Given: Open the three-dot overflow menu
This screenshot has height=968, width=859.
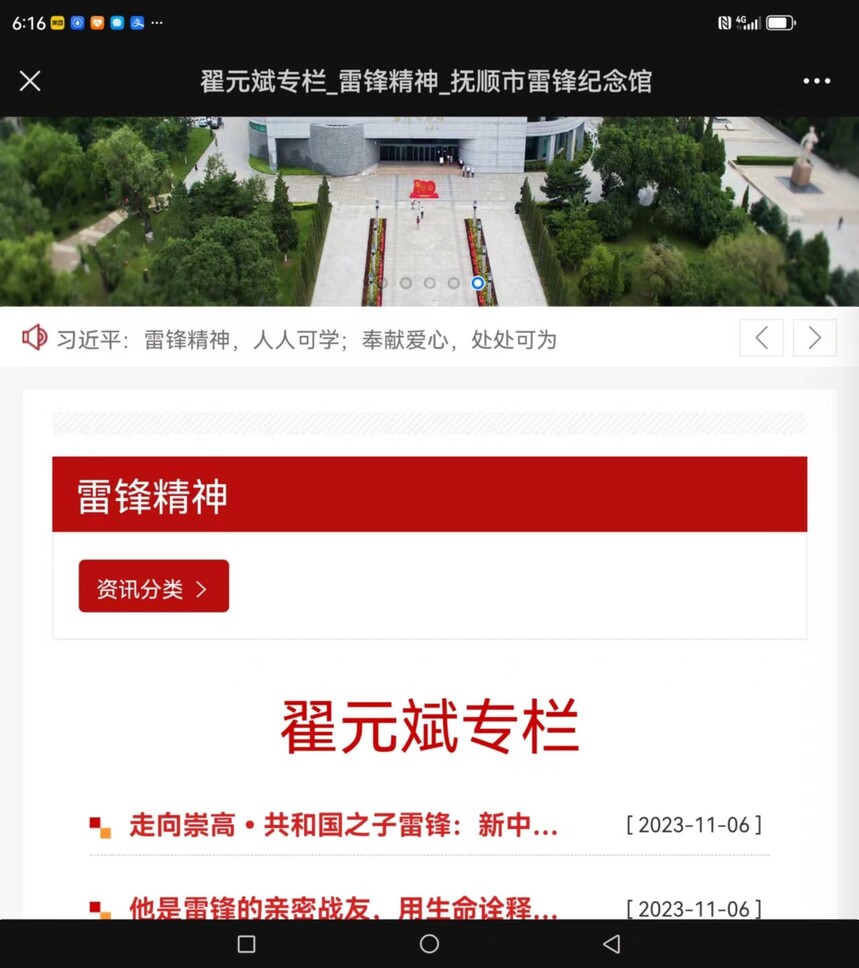Looking at the screenshot, I should click(816, 81).
